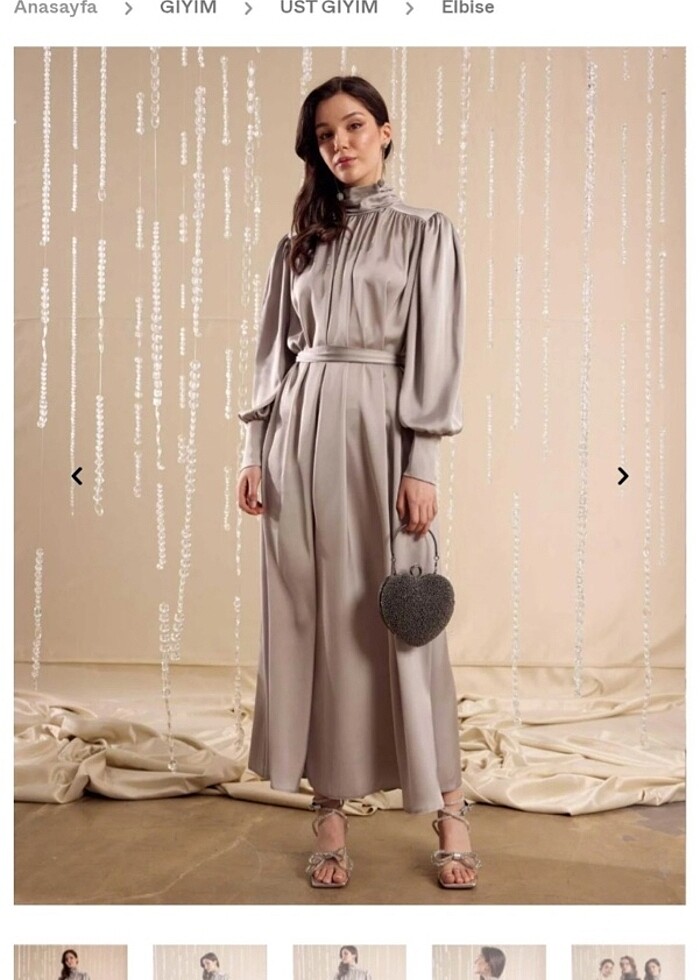
Task: Open the Elbise breadcrumb category
Action: point(467,8)
